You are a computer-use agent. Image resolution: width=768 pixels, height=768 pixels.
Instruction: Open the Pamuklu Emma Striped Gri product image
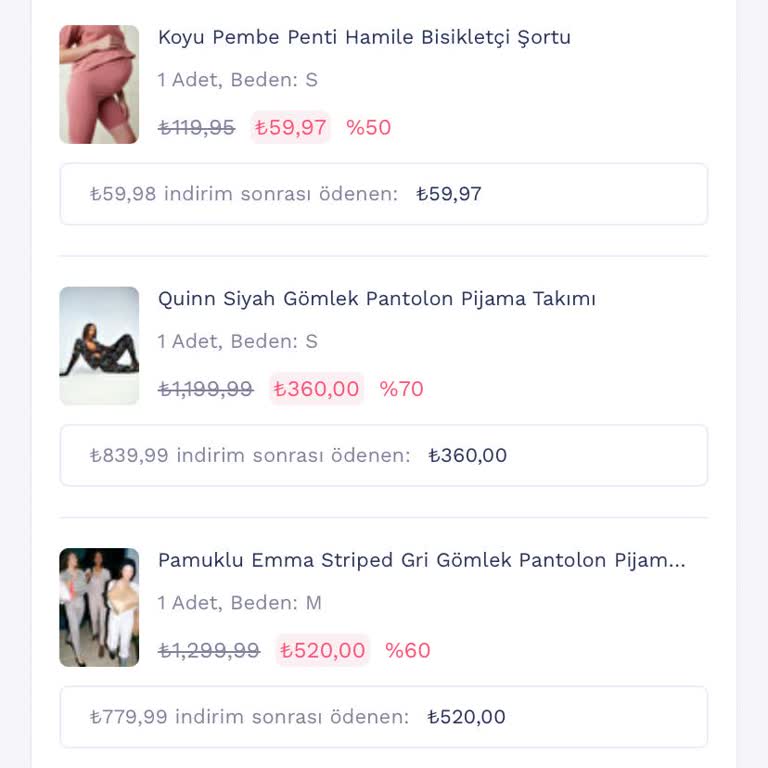(99, 607)
